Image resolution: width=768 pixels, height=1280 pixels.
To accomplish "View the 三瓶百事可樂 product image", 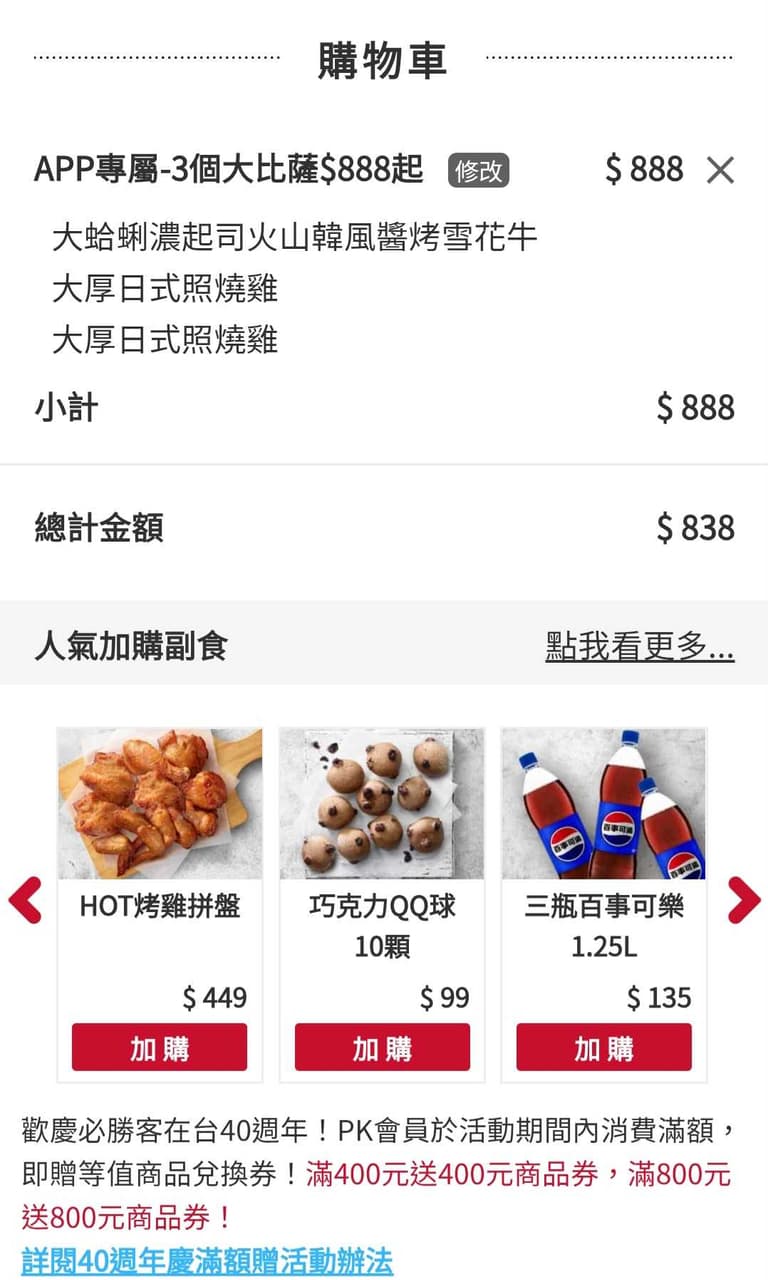I will (604, 804).
